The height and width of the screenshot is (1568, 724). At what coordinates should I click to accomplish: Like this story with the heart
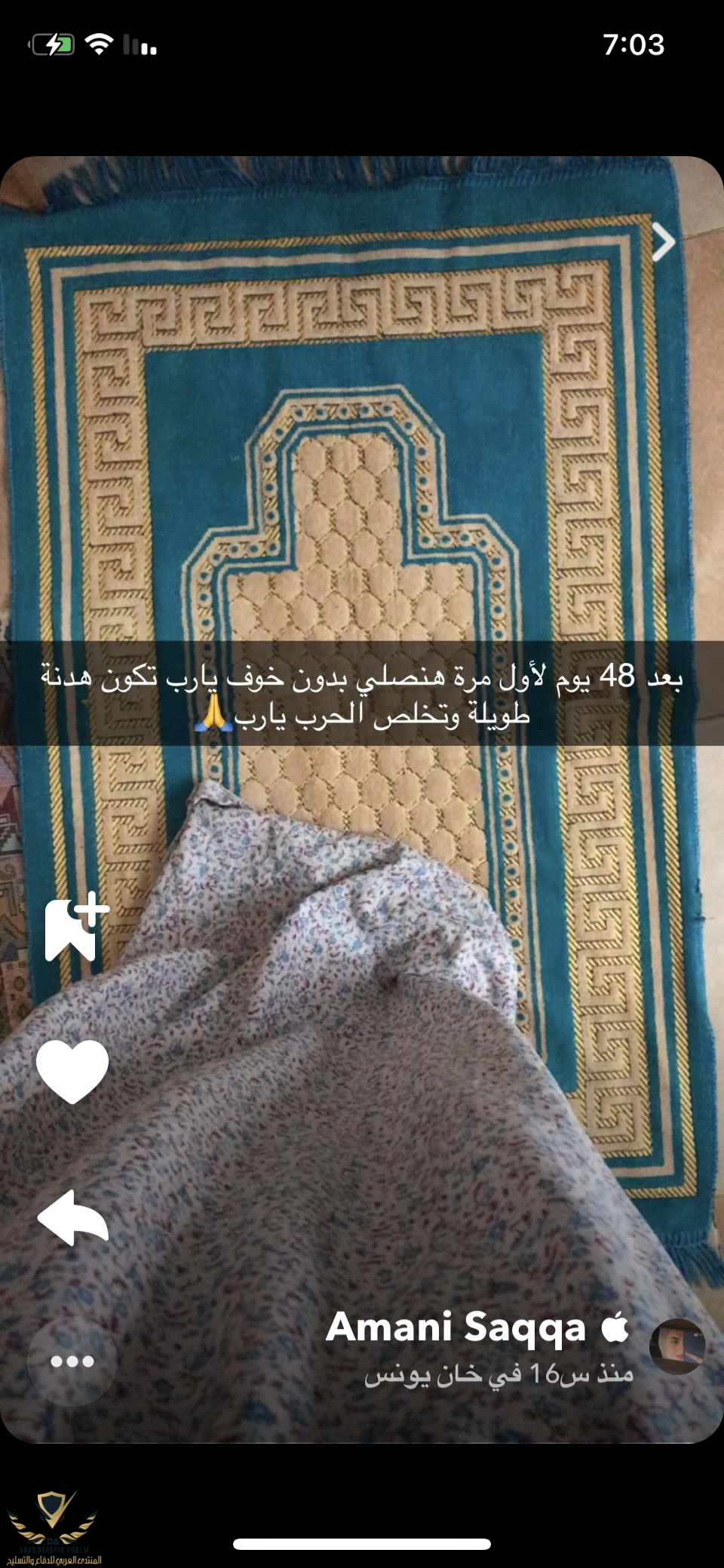pos(72,1070)
